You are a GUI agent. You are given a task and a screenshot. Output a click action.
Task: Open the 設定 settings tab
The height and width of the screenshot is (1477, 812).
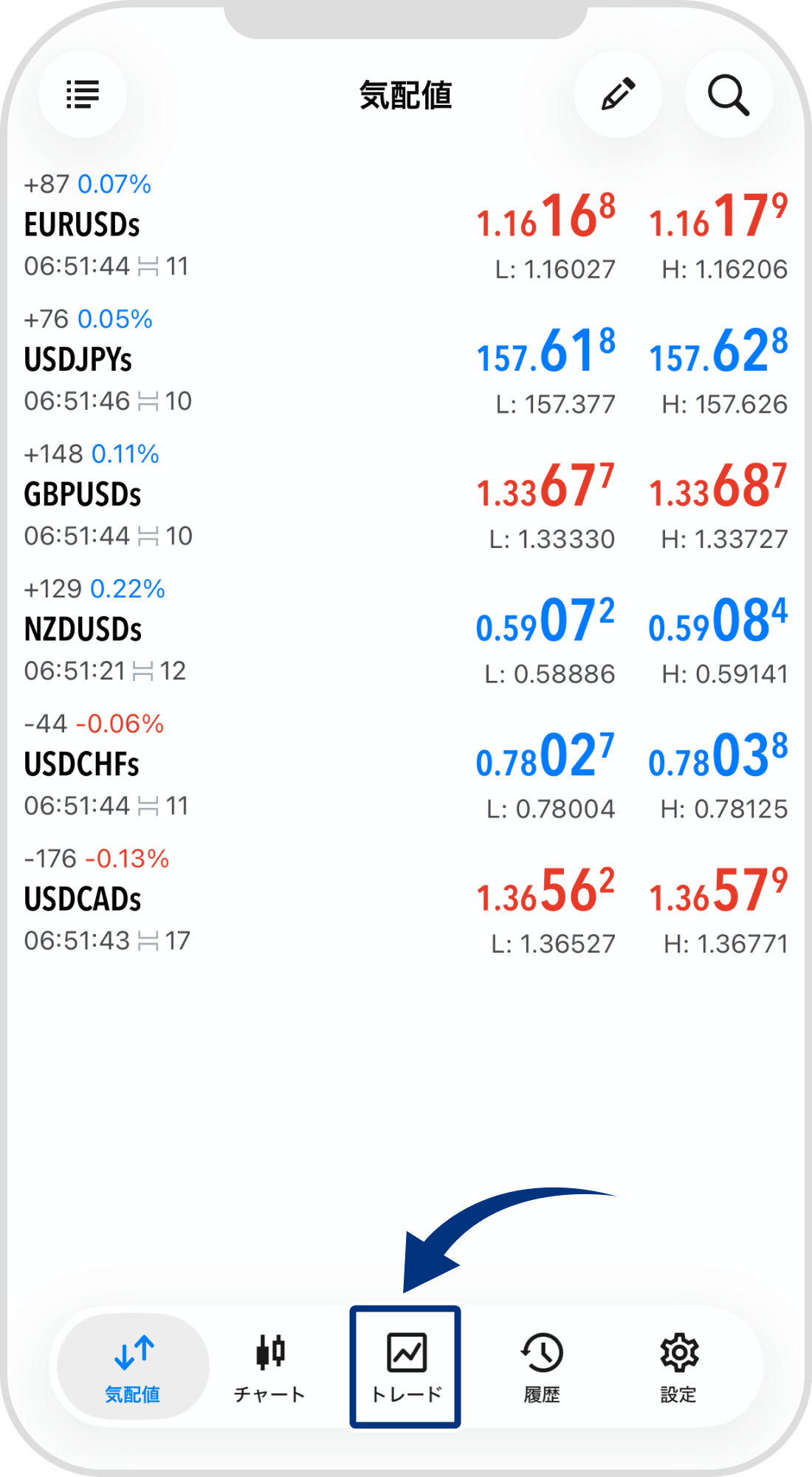pos(678,1367)
